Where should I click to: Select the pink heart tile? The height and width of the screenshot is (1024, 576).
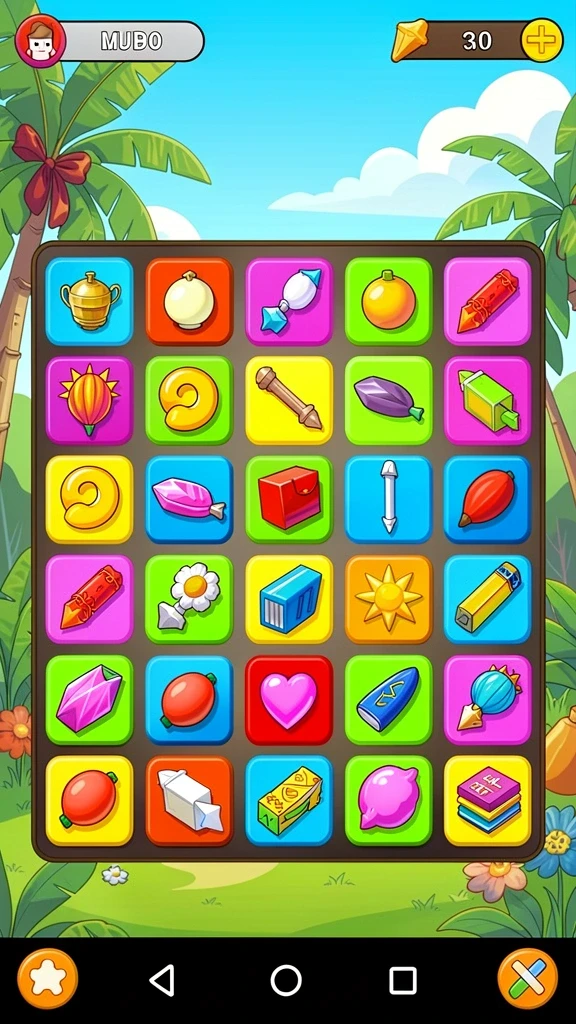click(x=289, y=700)
